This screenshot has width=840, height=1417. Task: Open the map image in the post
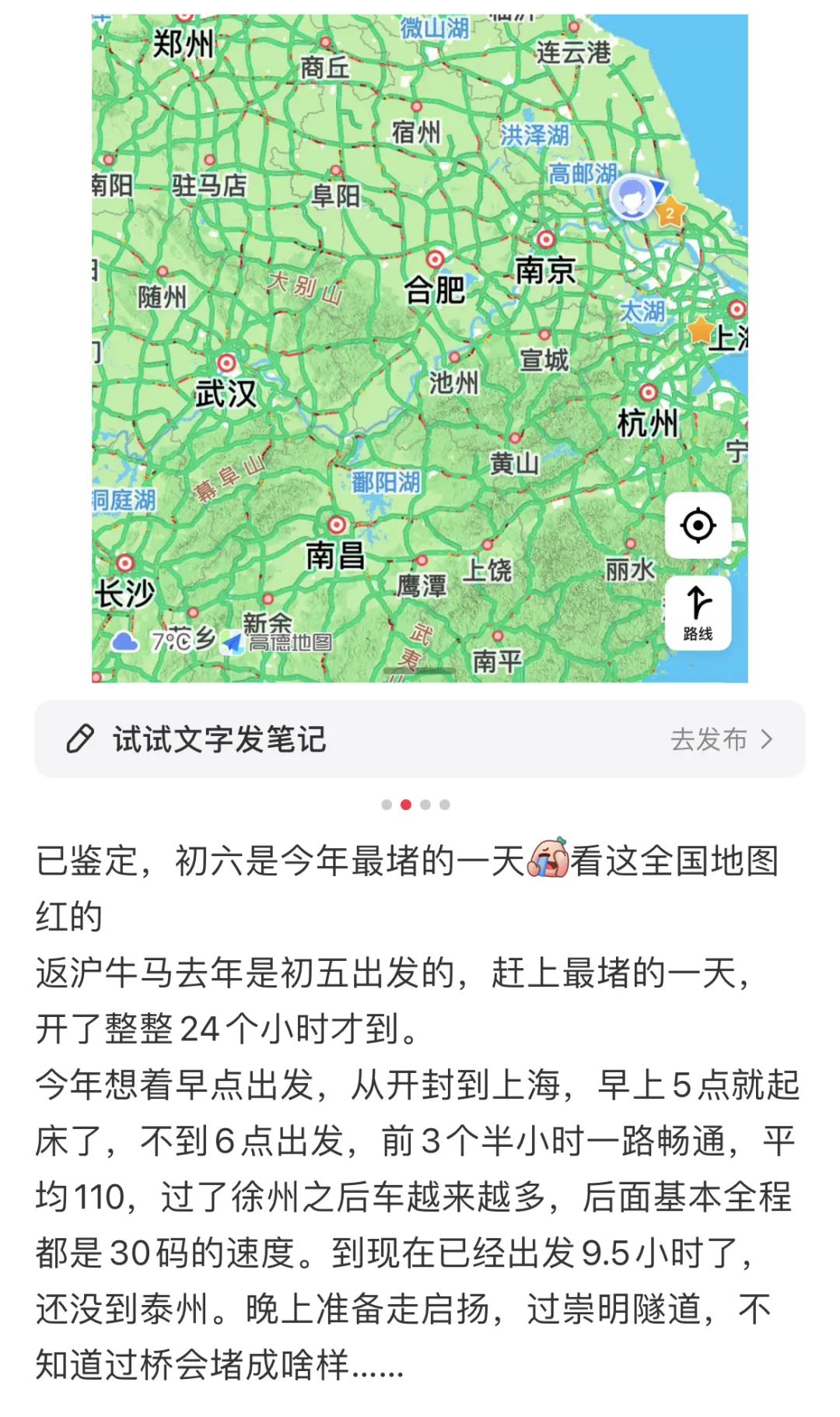(x=420, y=348)
